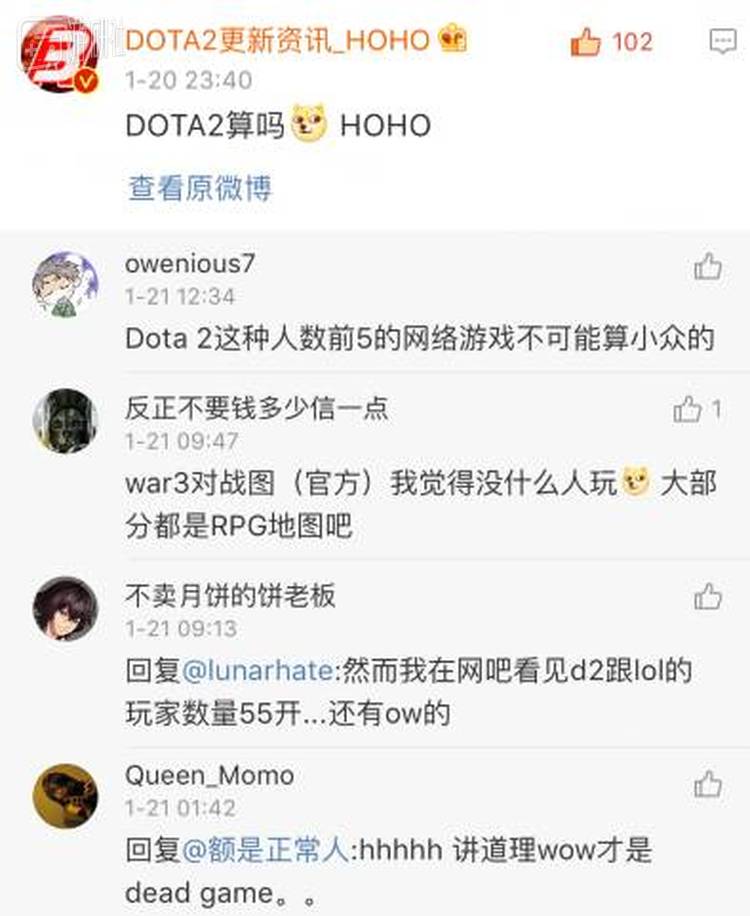This screenshot has height=916, width=750.
Task: Open the @额是正常人 mention link
Action: click(265, 850)
